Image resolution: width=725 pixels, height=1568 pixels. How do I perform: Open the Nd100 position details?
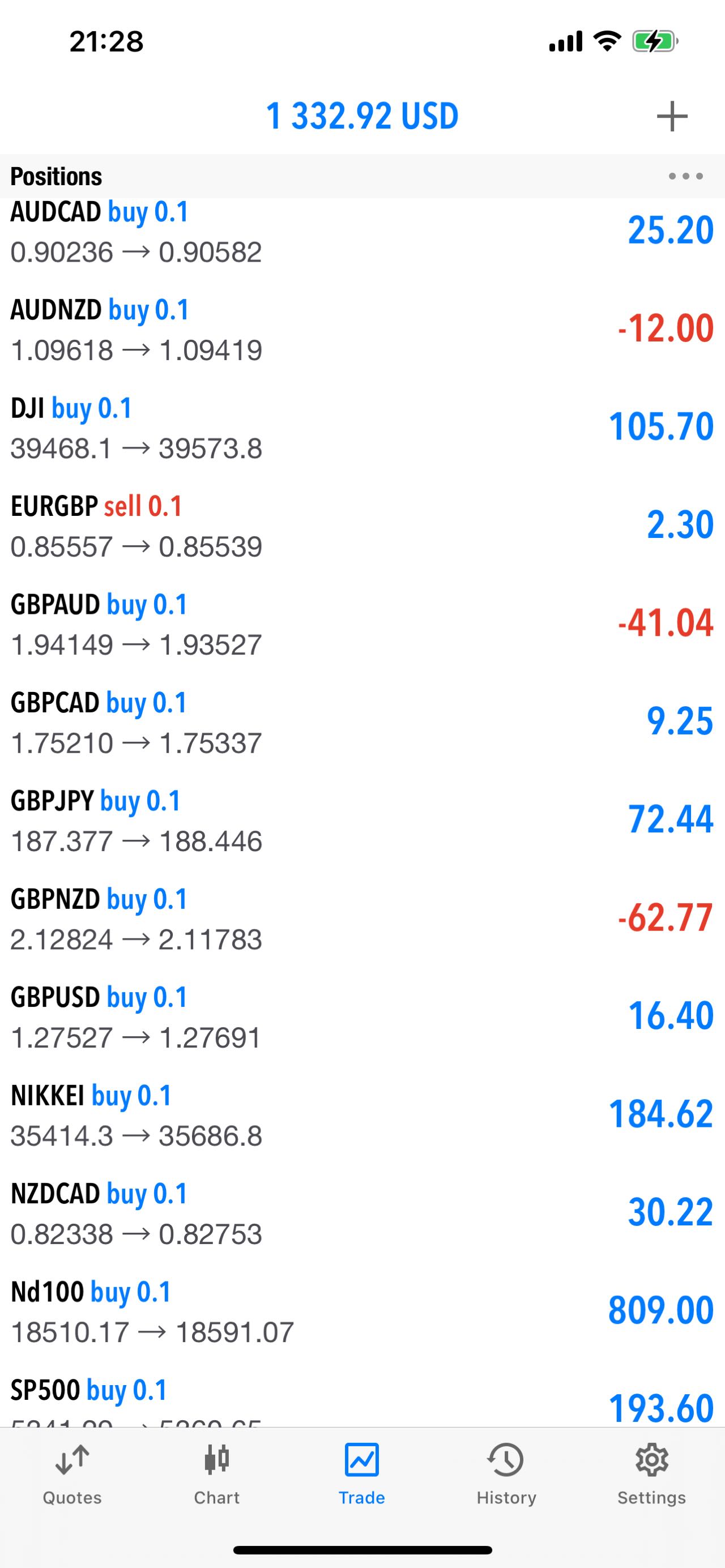click(x=362, y=1311)
